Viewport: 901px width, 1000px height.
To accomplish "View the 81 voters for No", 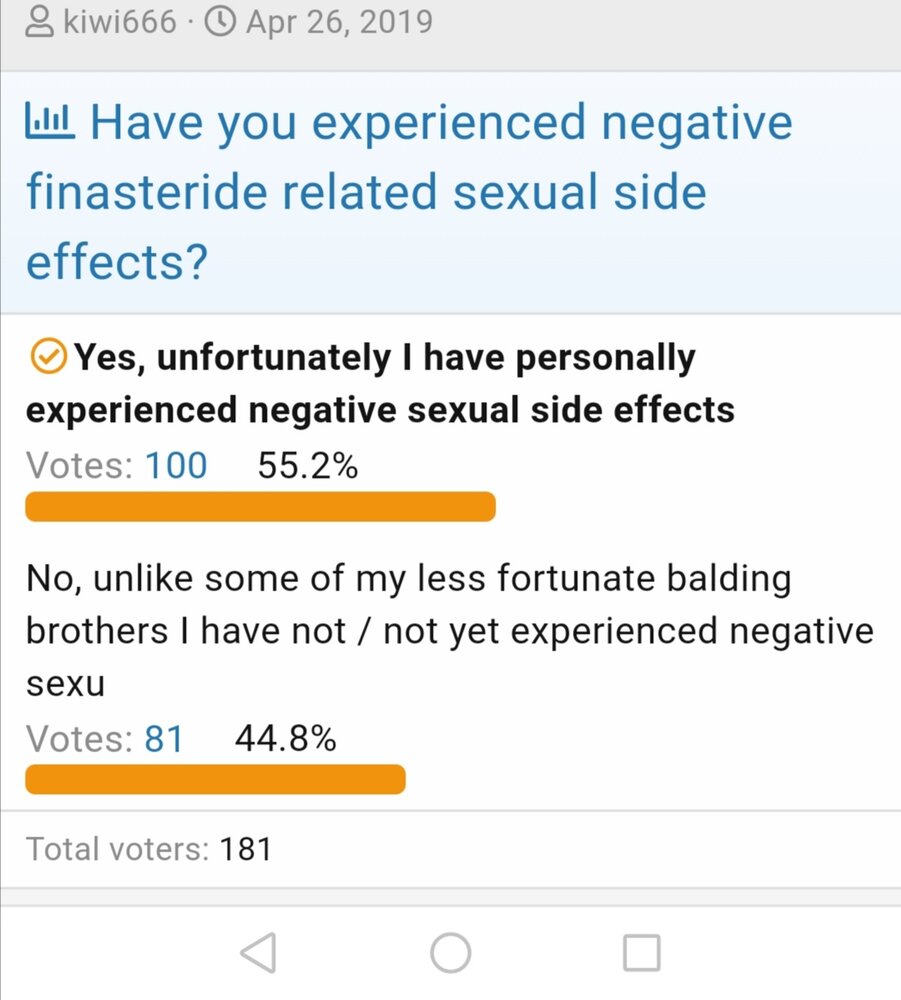I will pyautogui.click(x=164, y=739).
